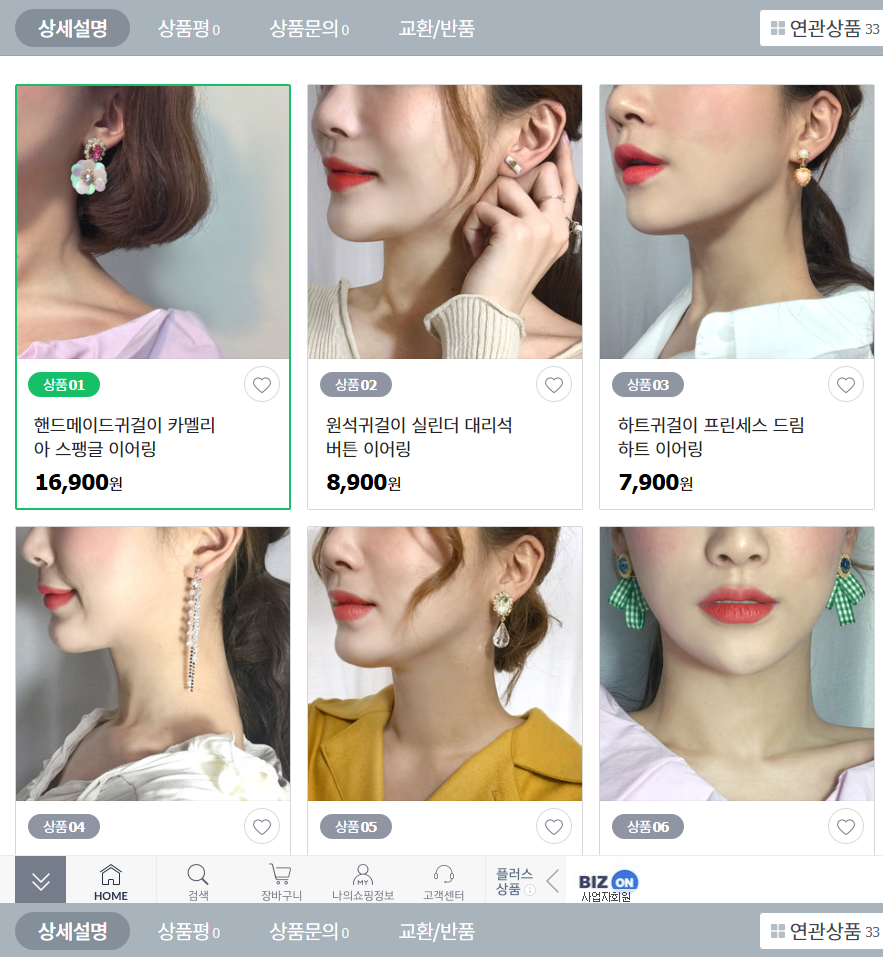The image size is (883, 957).
Task: Favorite 상품 05 via the heart icon
Action: point(554,827)
